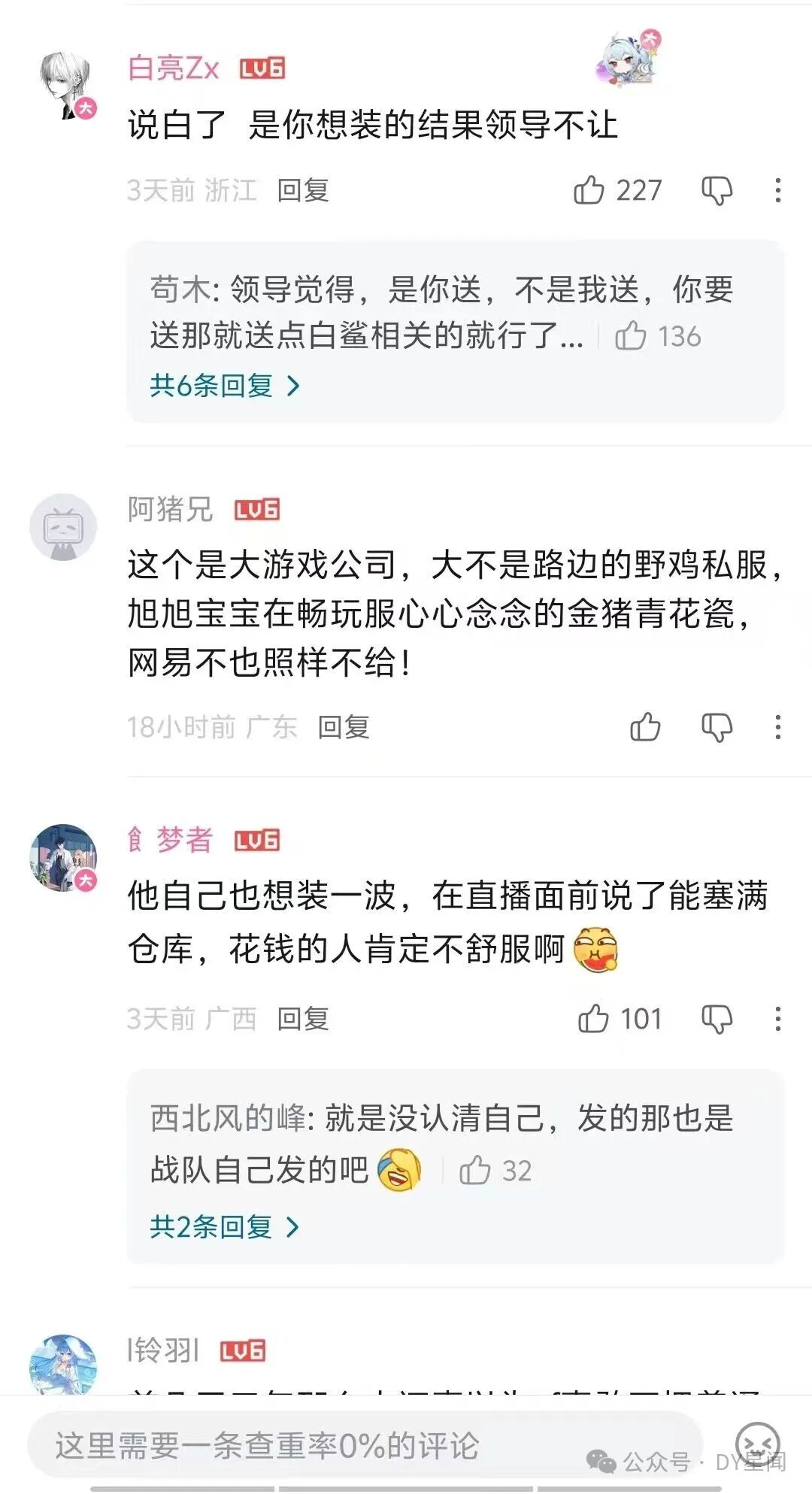The height and width of the screenshot is (1494, 812).
Task: Open the comment input field
Action: [x=365, y=1446]
